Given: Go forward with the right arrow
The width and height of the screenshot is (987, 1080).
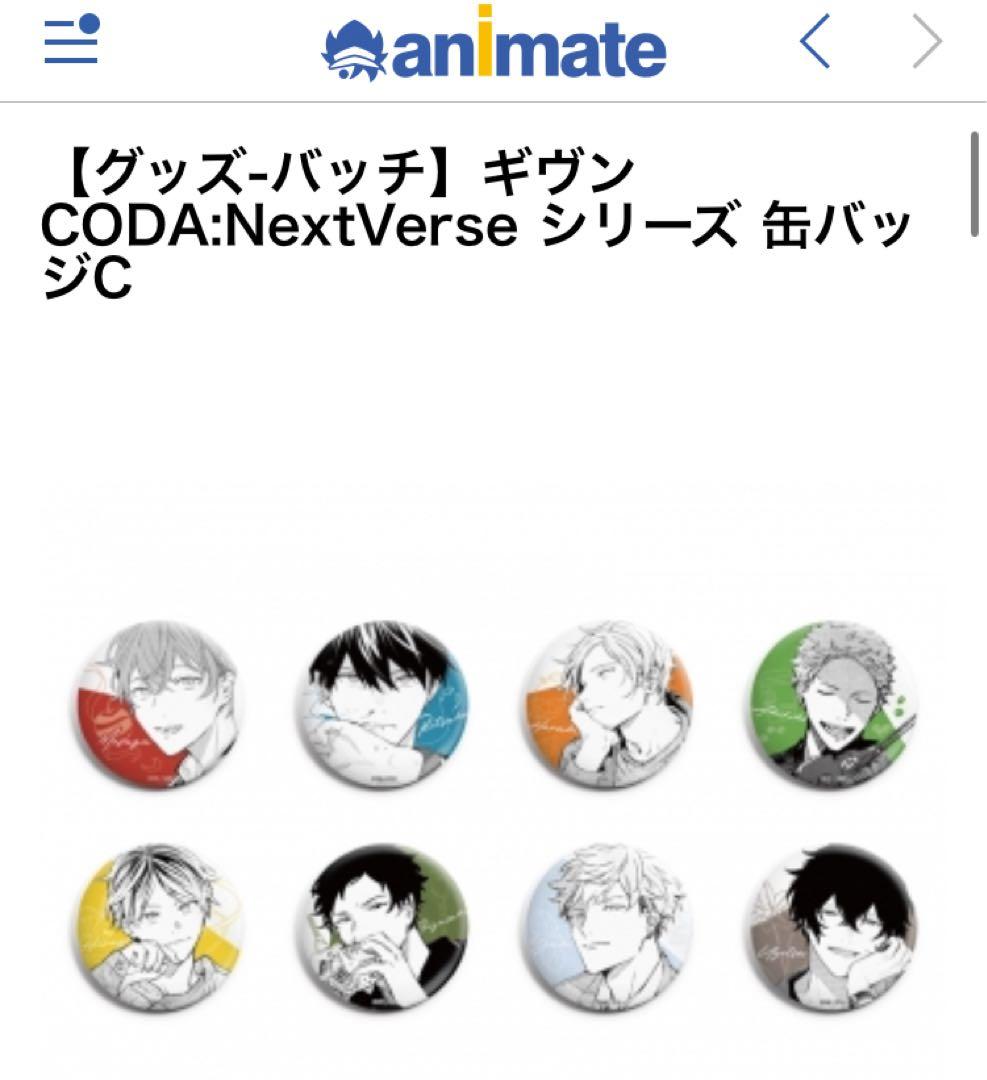Looking at the screenshot, I should point(928,43).
